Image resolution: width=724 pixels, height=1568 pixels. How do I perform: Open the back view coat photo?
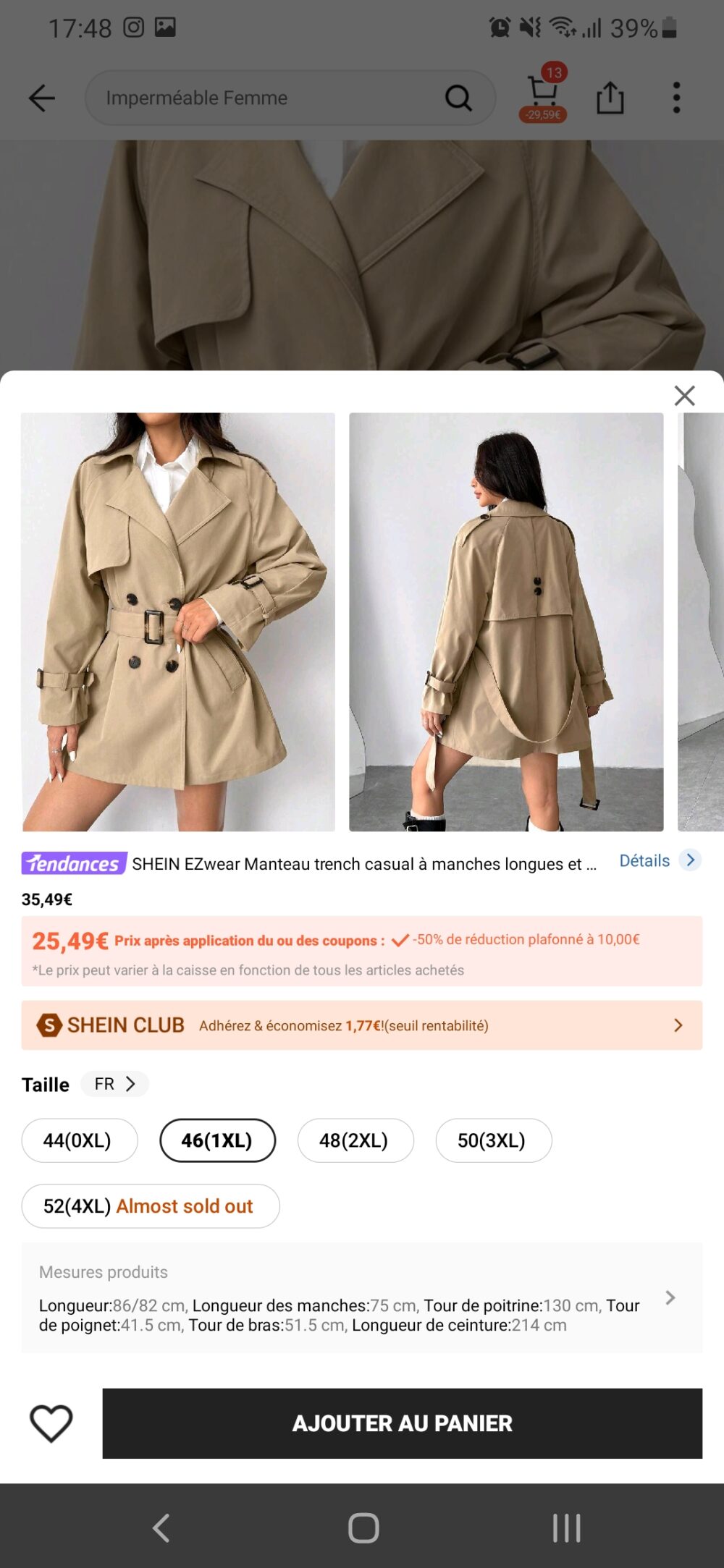pos(506,622)
